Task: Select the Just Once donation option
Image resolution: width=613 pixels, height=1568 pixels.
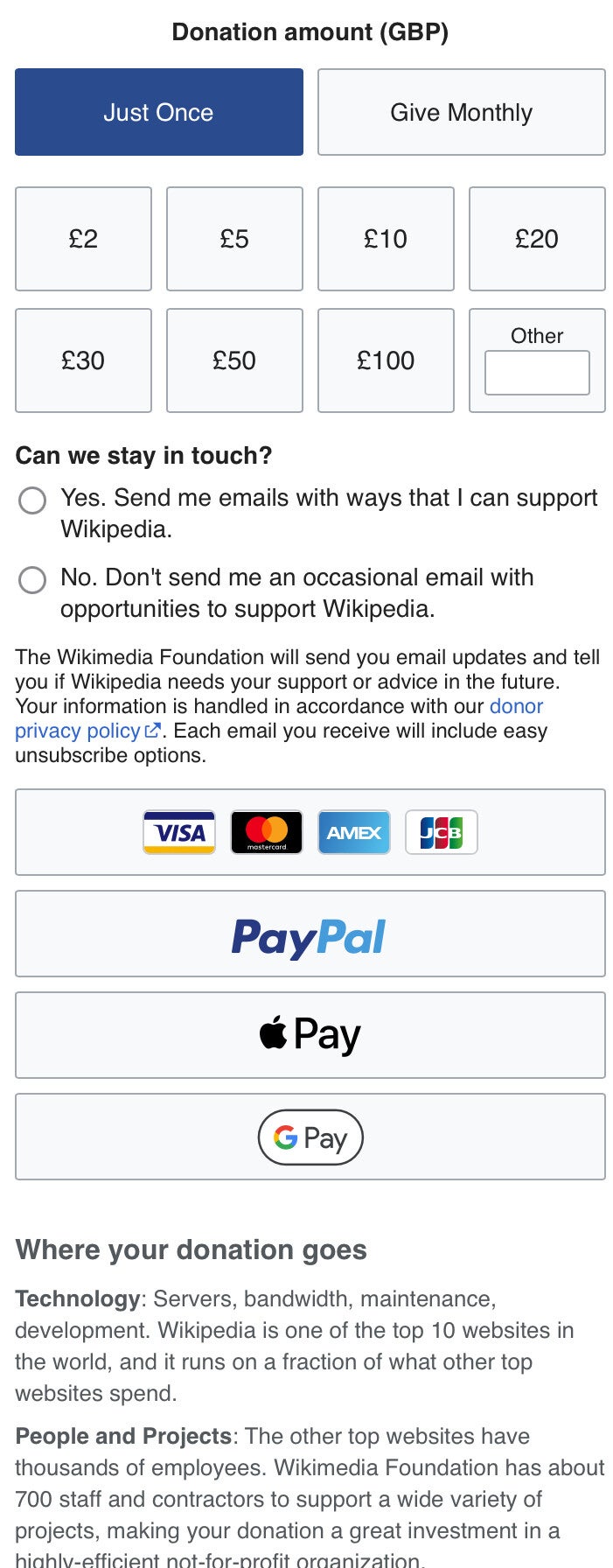Action: [x=158, y=112]
